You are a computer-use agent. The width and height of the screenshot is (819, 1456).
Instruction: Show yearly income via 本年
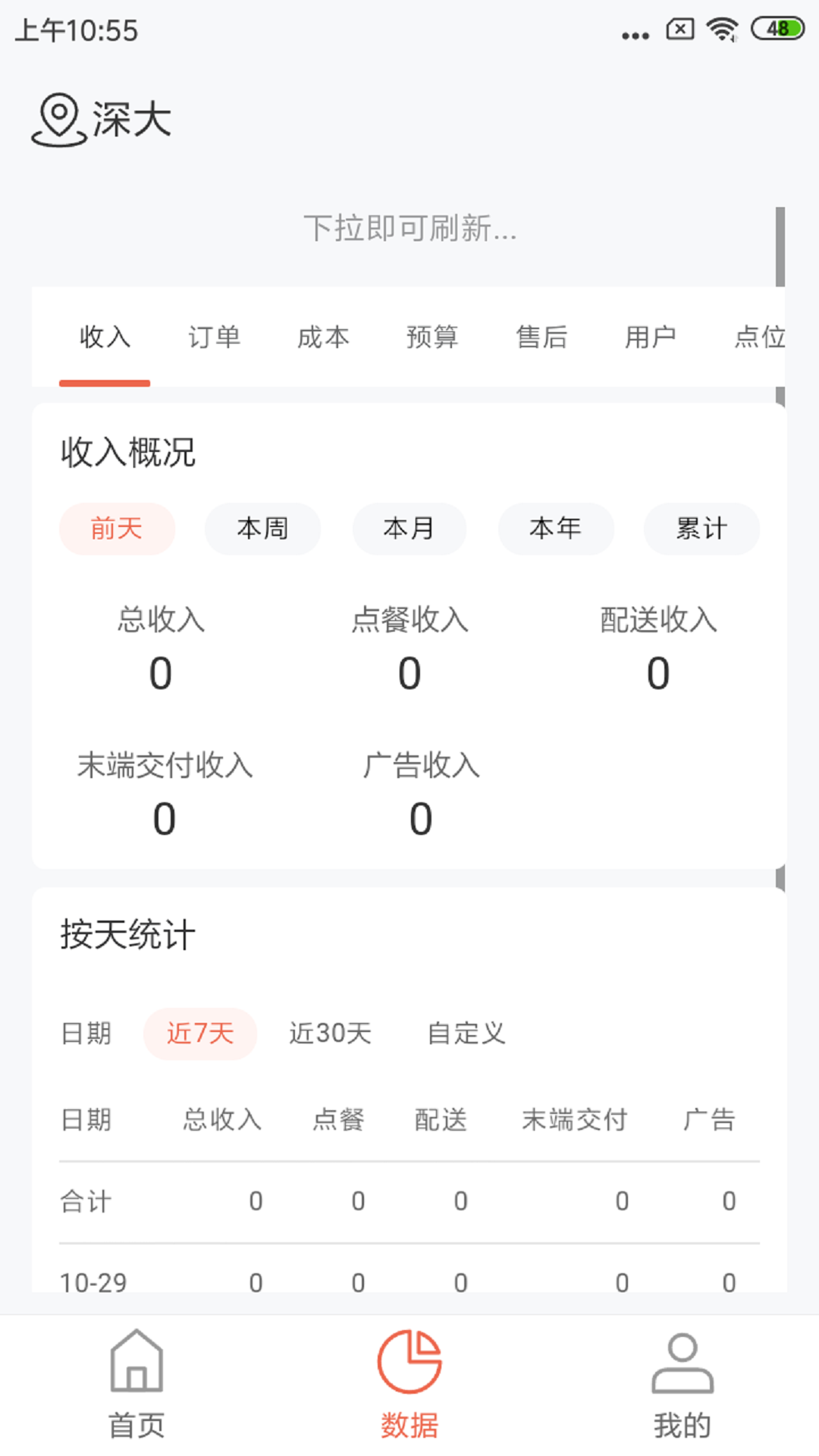[x=556, y=529]
